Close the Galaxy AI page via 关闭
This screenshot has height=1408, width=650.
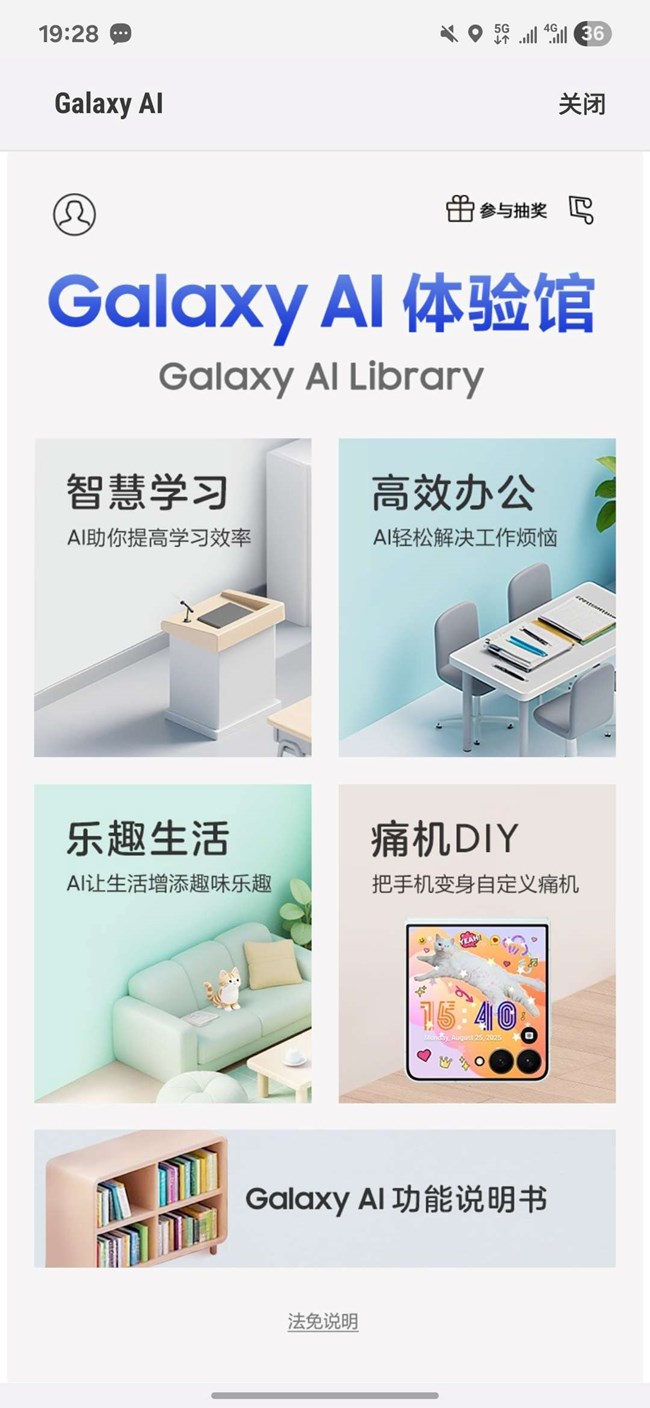(x=581, y=104)
